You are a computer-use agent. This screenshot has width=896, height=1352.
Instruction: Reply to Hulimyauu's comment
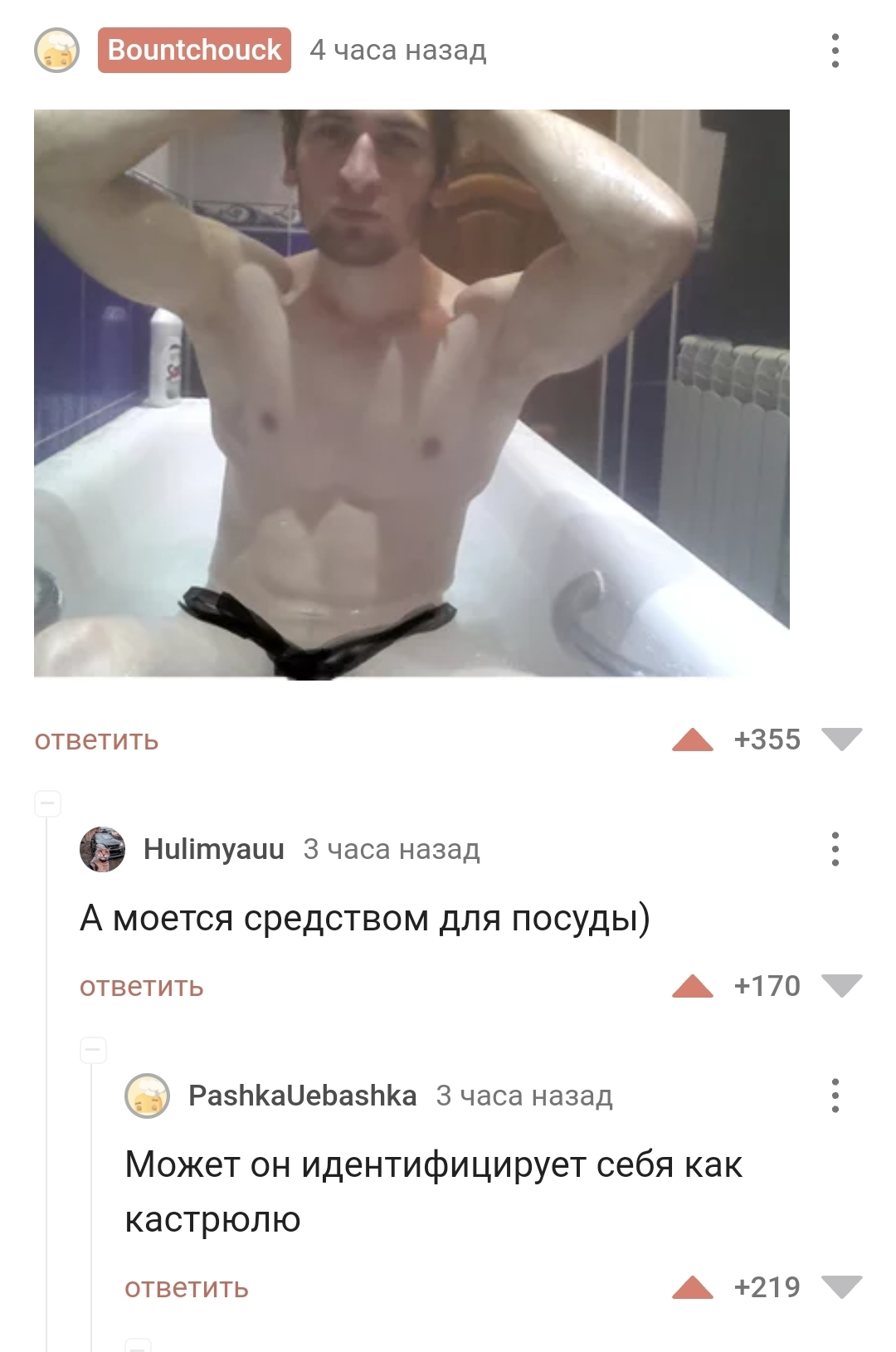point(141,986)
